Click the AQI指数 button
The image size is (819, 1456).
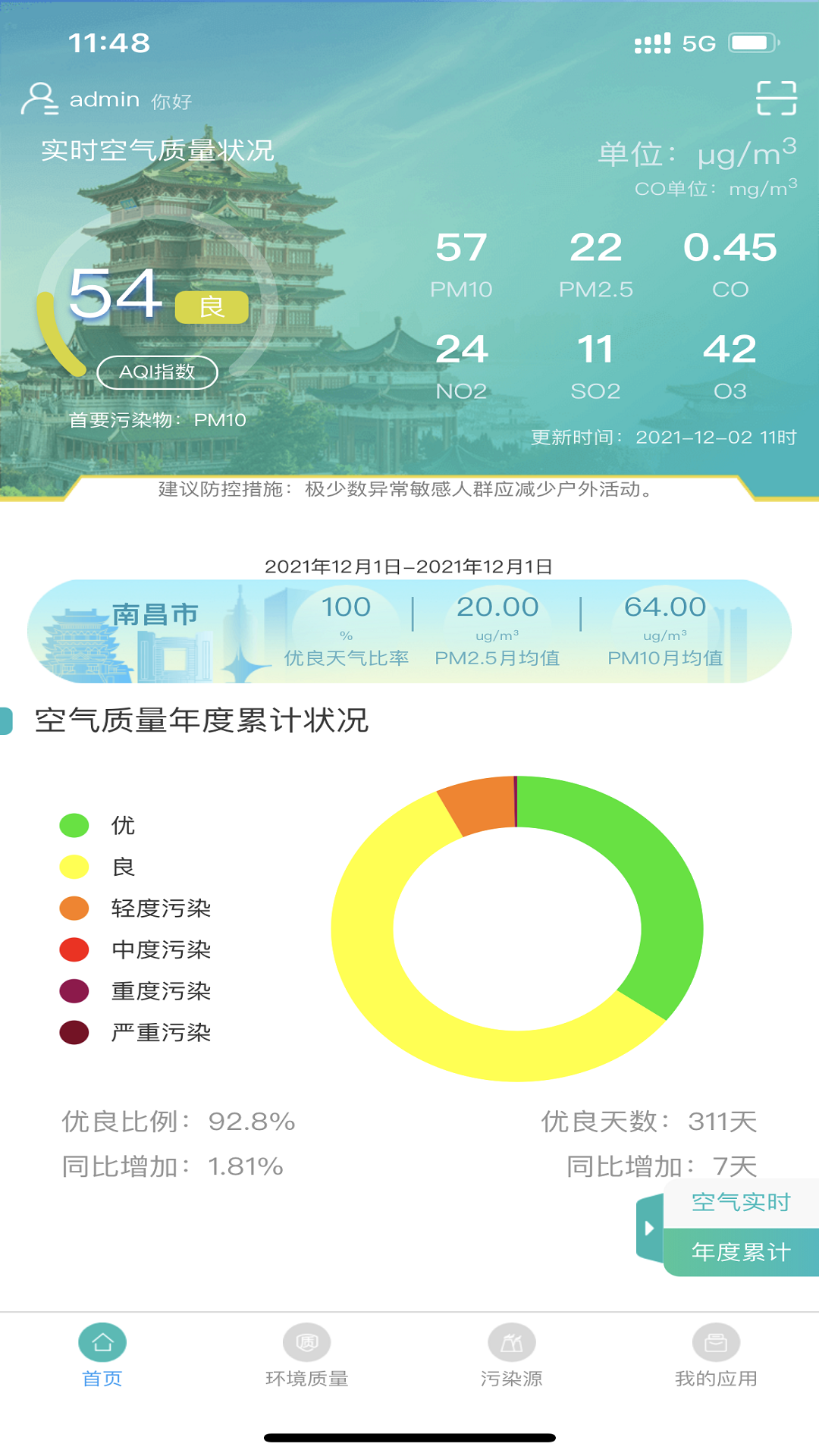[x=157, y=372]
